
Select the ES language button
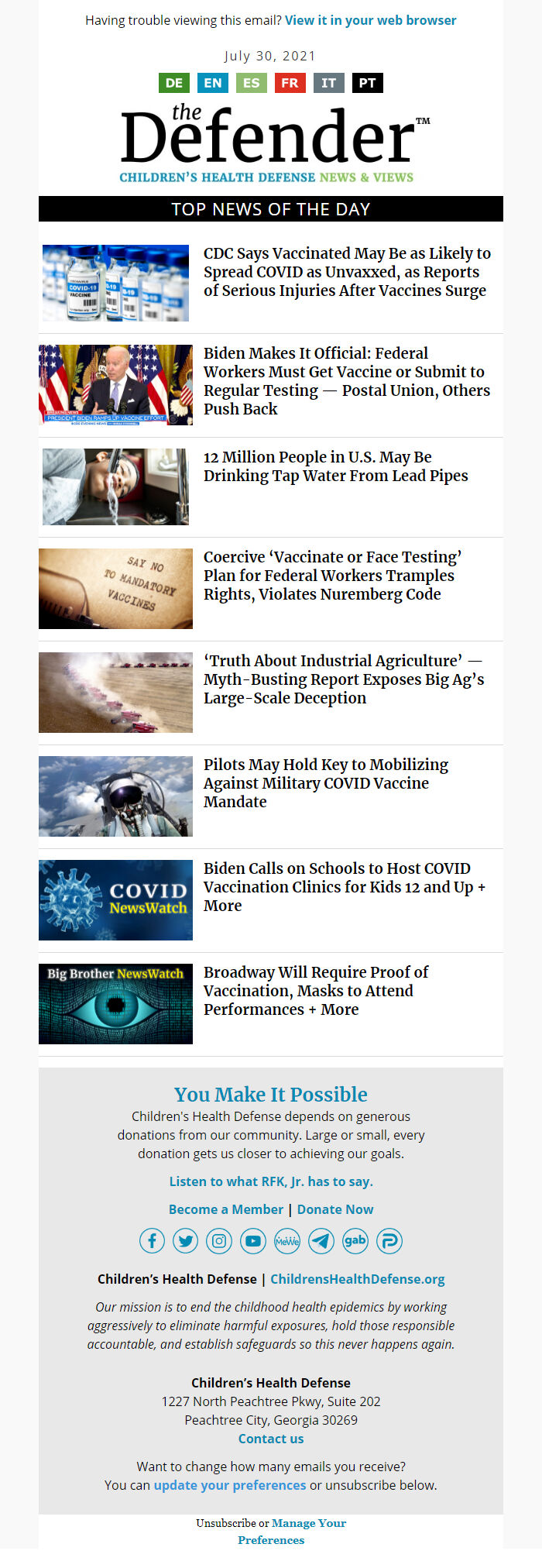[x=252, y=83]
